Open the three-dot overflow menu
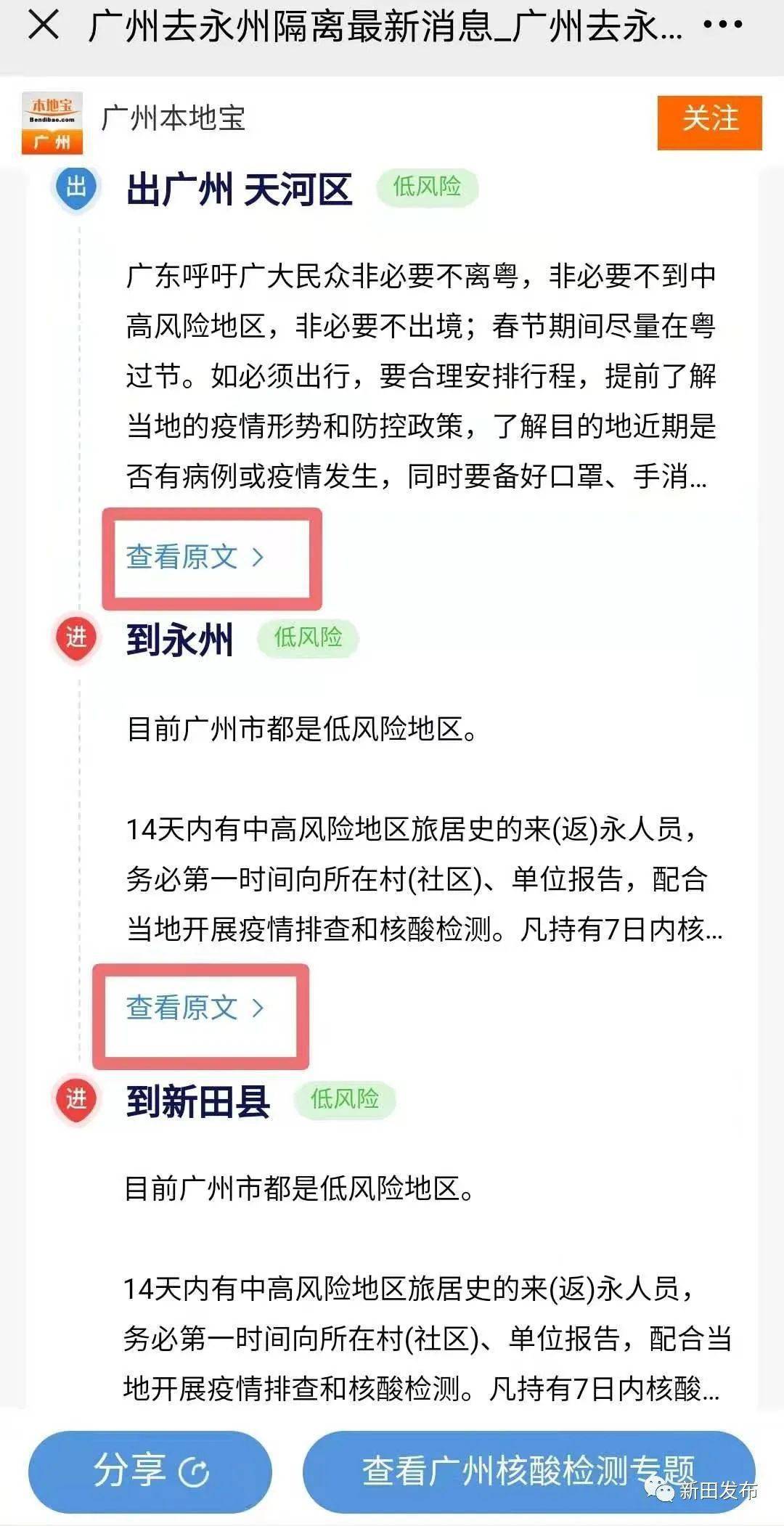This screenshot has height=1526, width=784. coord(722,25)
